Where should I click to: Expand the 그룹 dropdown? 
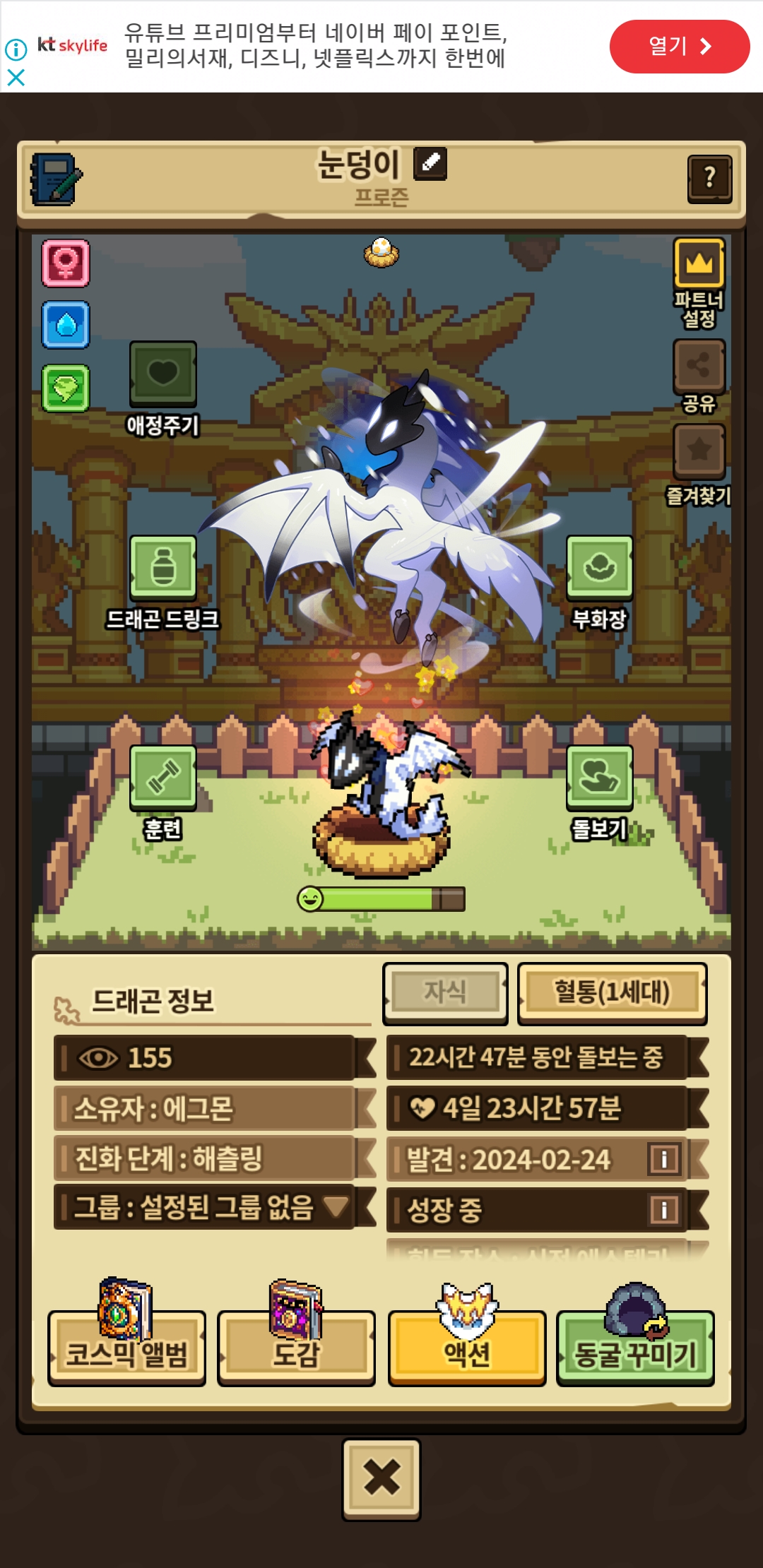(336, 1207)
